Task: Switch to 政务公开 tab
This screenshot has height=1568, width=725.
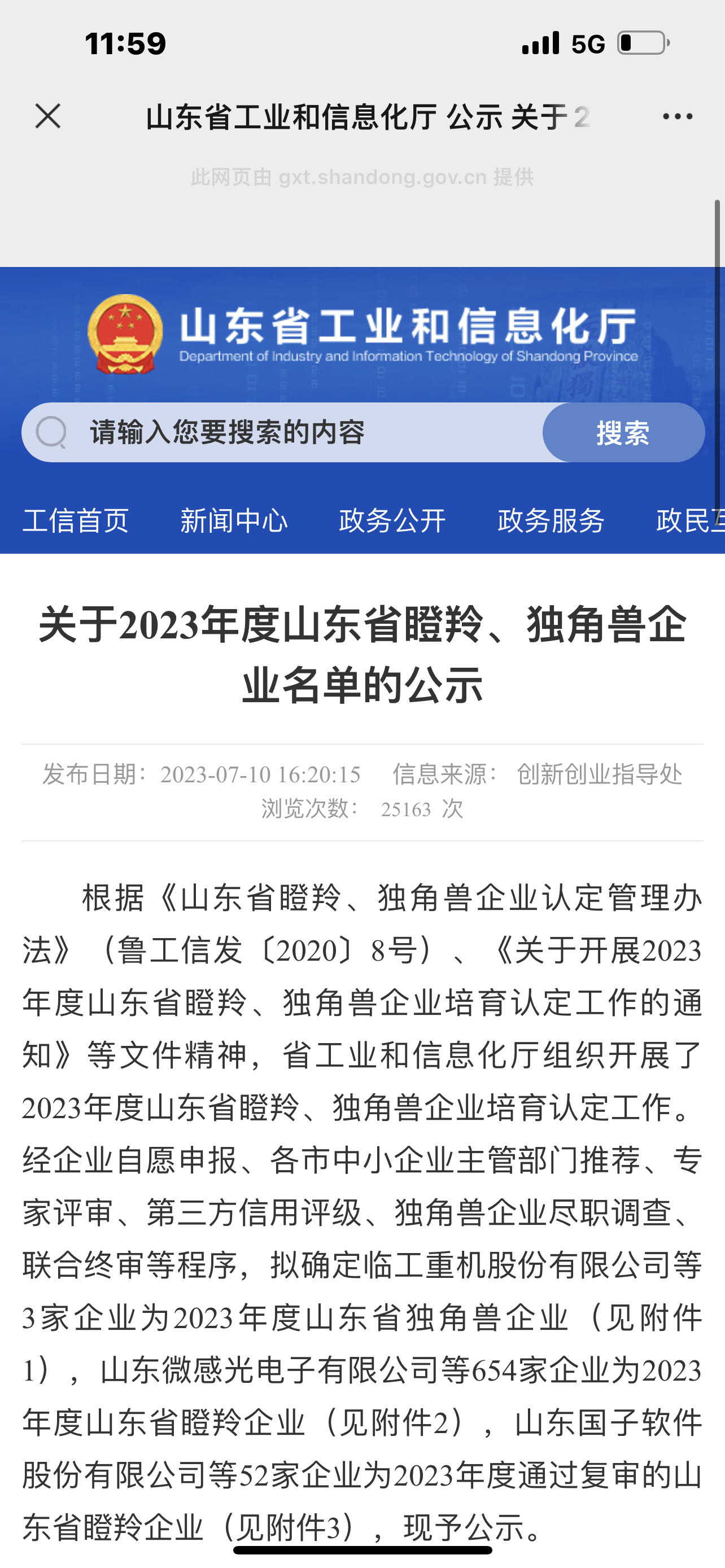Action: coord(392,520)
